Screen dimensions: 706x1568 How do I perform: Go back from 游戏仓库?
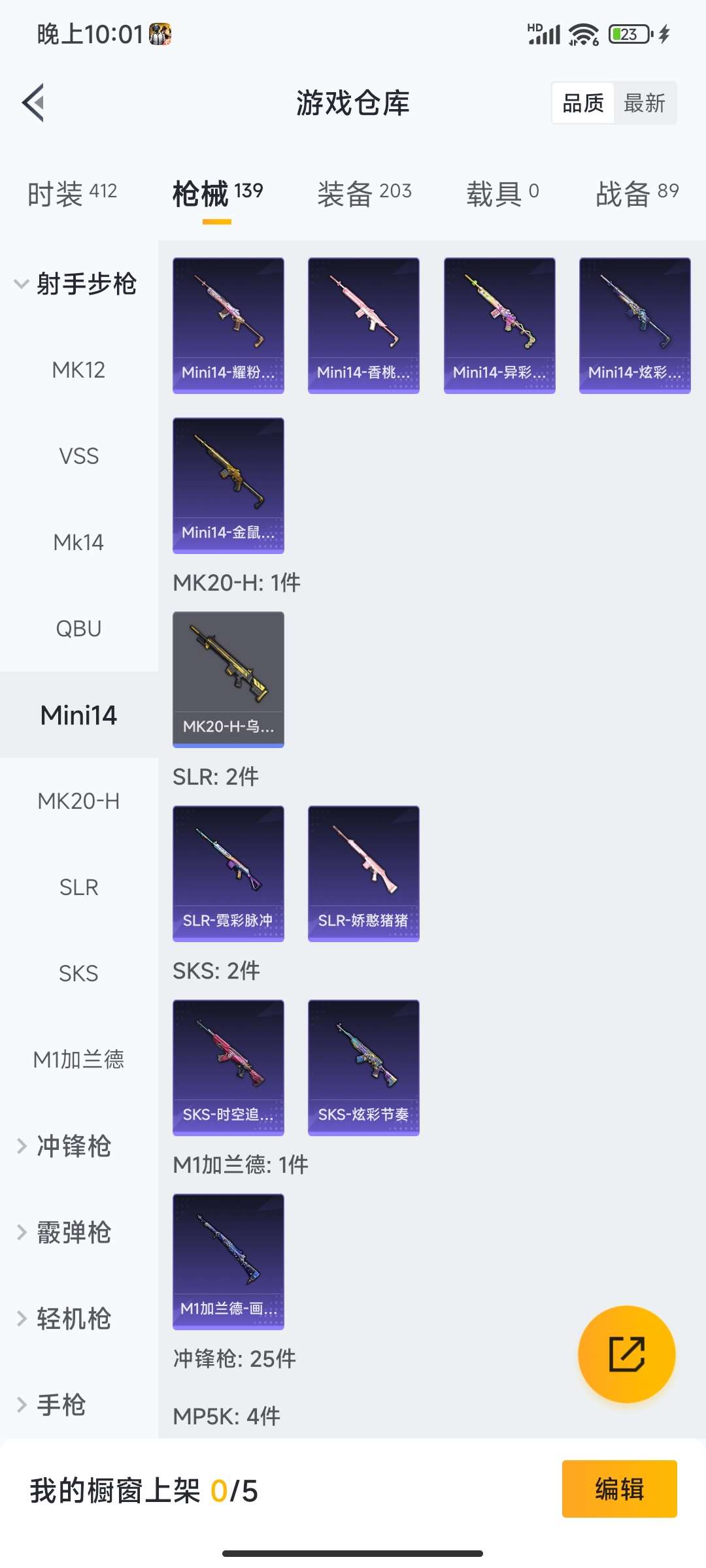click(34, 103)
